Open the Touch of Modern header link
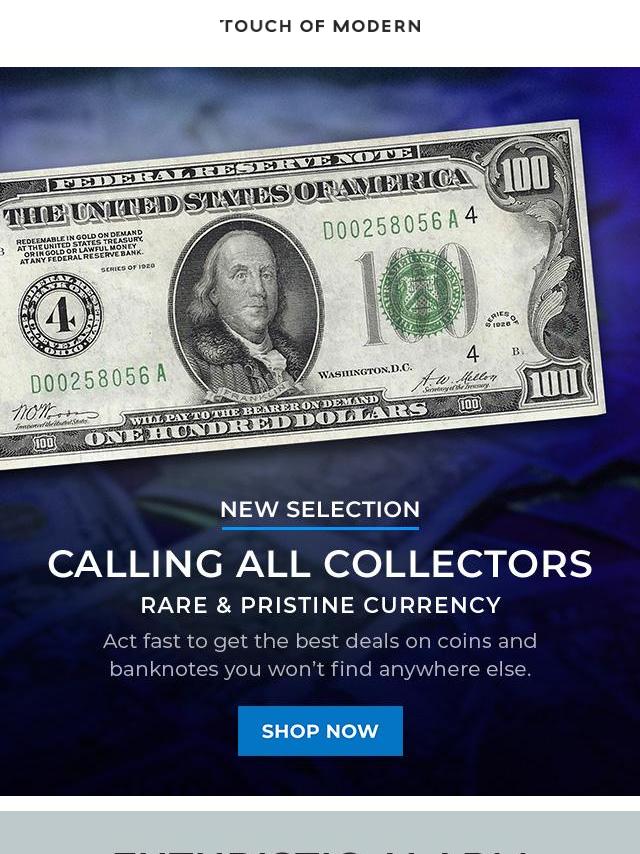Image resolution: width=640 pixels, height=854 pixels. tap(320, 27)
